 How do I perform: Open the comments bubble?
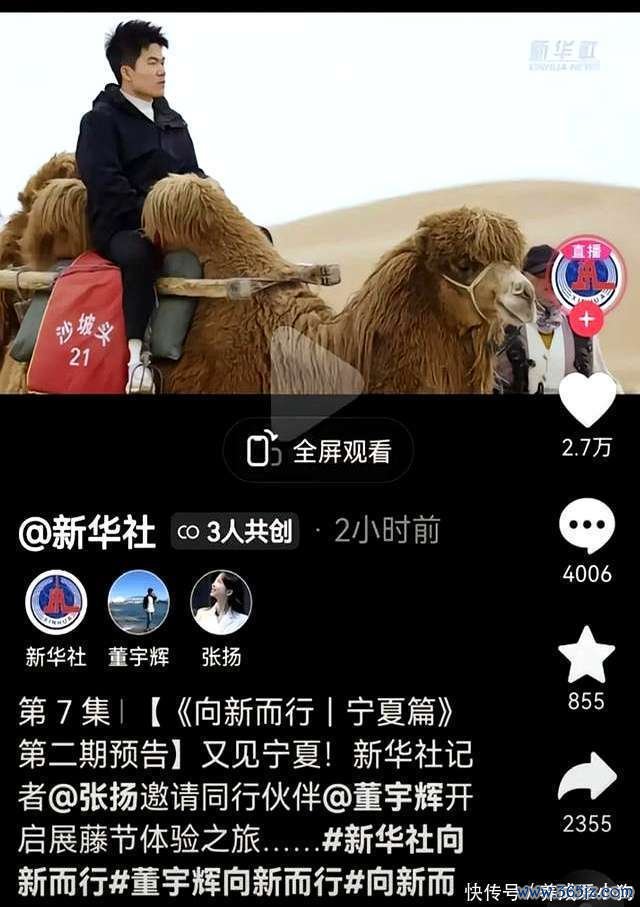click(x=587, y=525)
